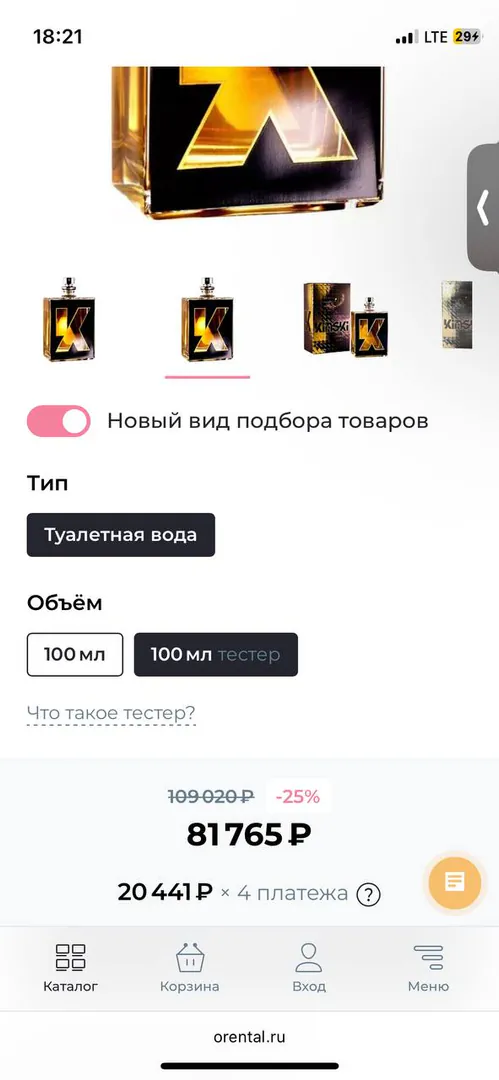Open the Что такое тестер? link
This screenshot has height=1080, width=499.
tap(112, 713)
